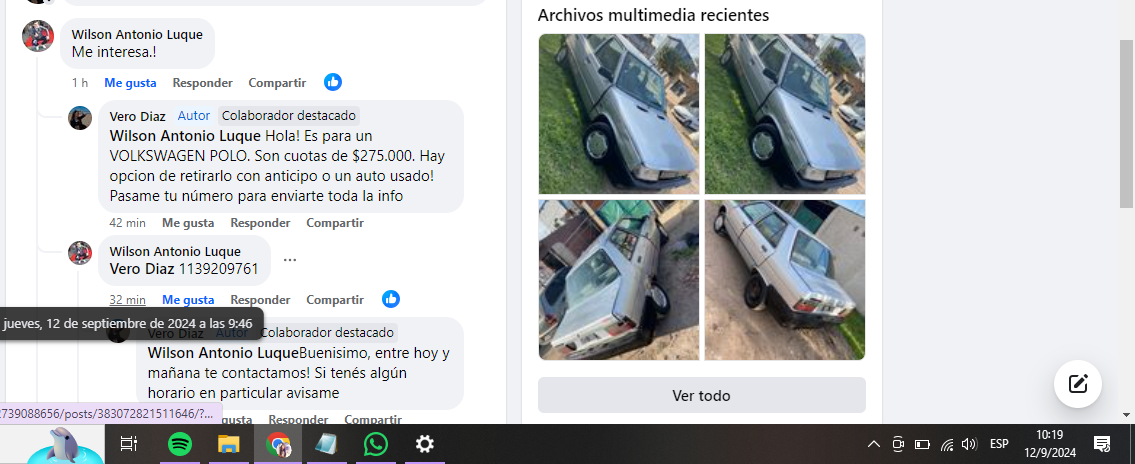Open the bottom-left recent media car photo
This screenshot has height=464, width=1135.
point(619,280)
